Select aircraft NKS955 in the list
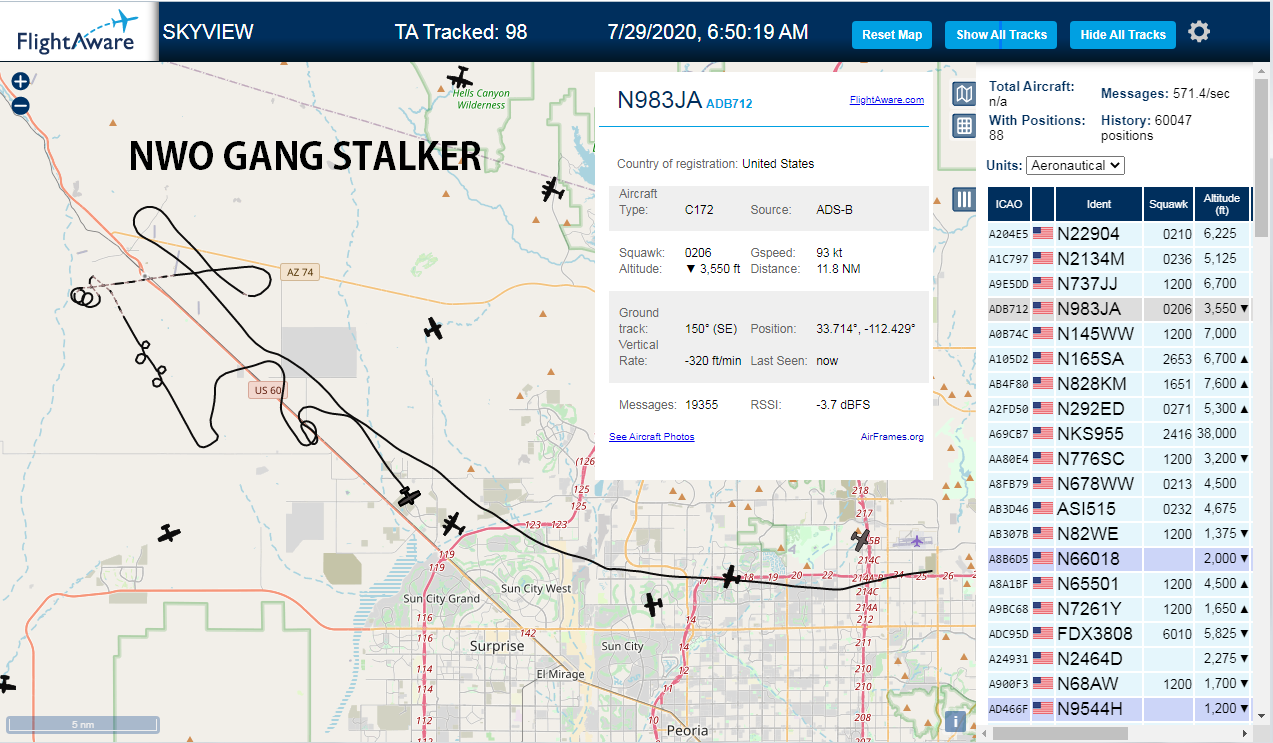Image resolution: width=1273 pixels, height=743 pixels. click(x=1119, y=434)
